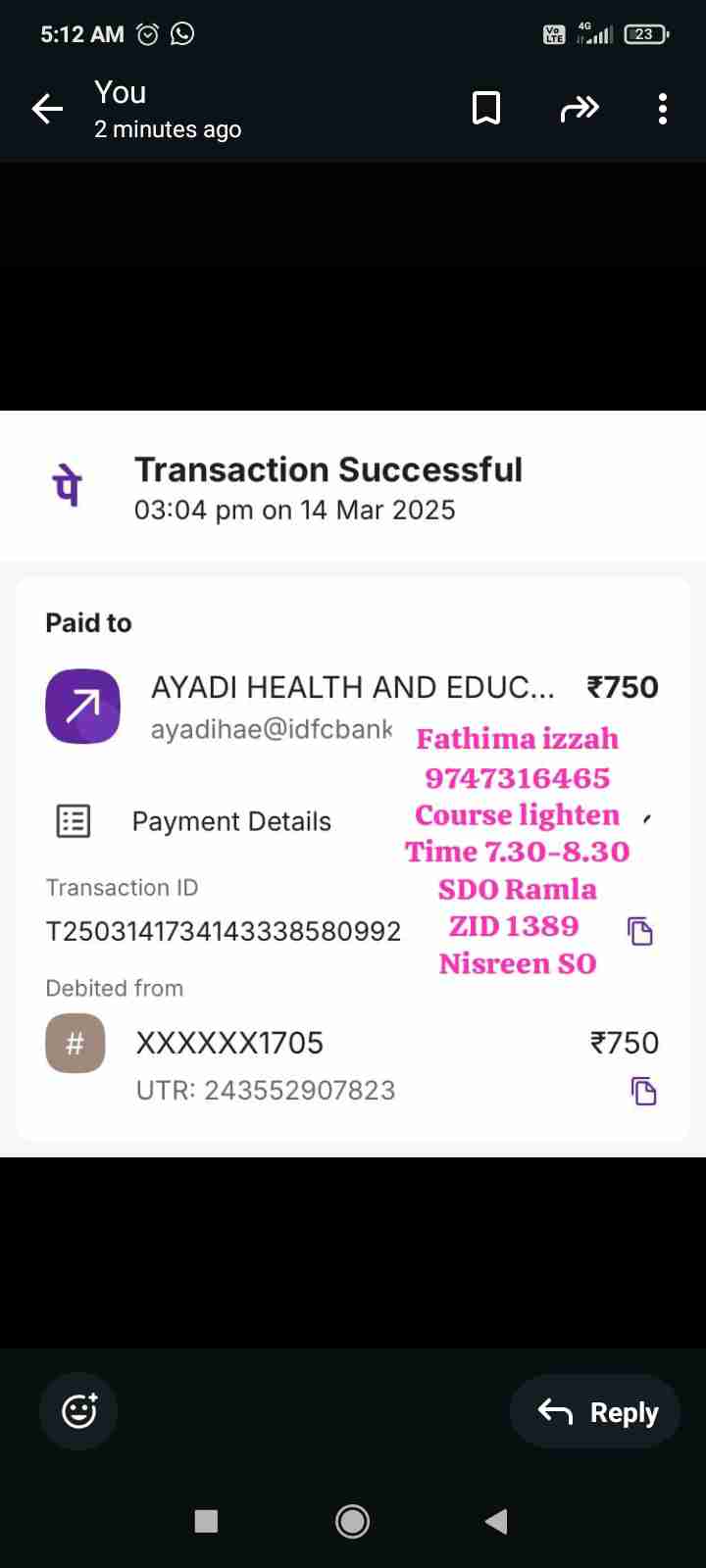Screen dimensions: 706x1568
Task: Add an emoji reaction
Action: 78,1411
